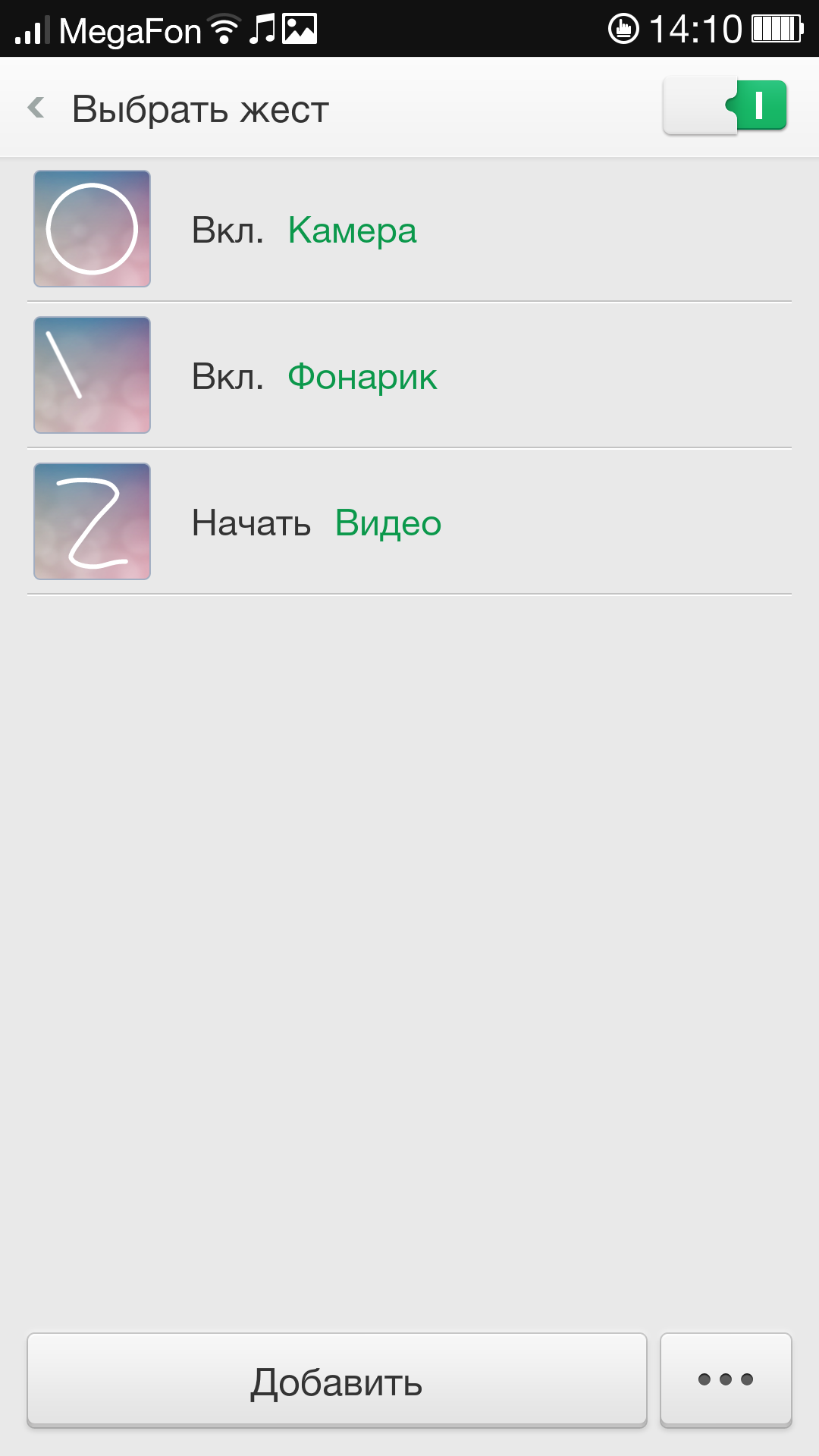Image resolution: width=819 pixels, height=1456 pixels.
Task: Go back from Выбрать жест screen
Action: click(36, 108)
